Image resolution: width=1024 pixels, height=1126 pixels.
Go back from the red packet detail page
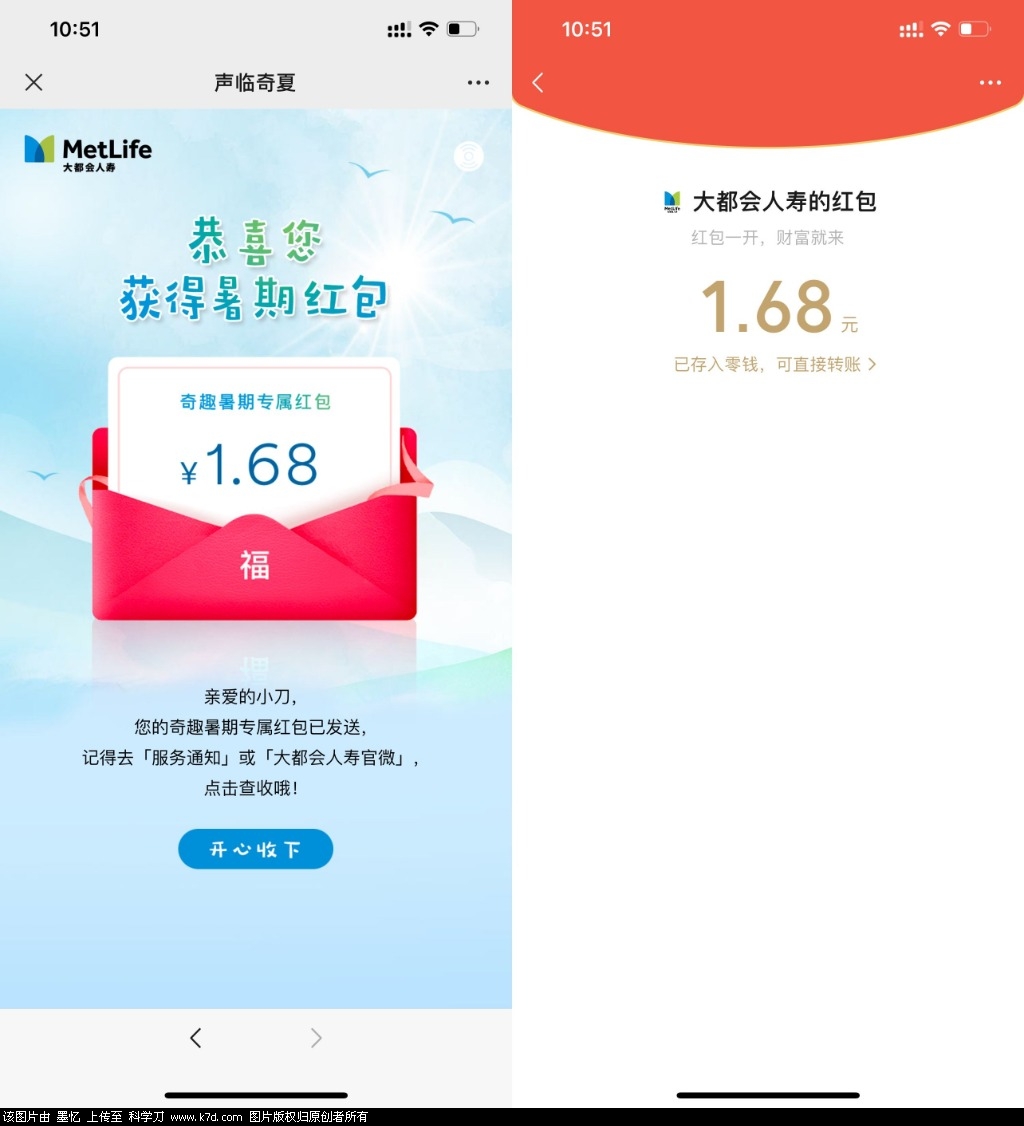(538, 82)
